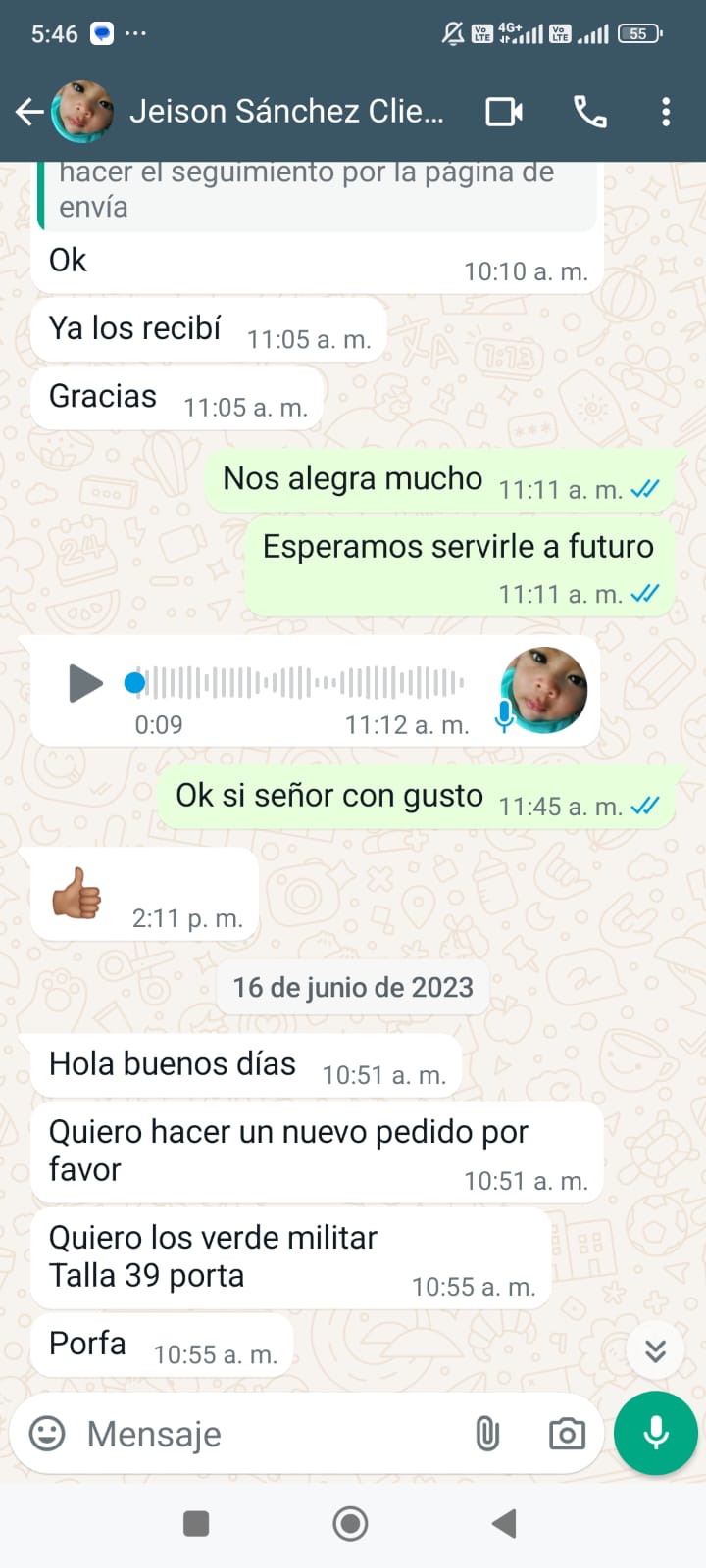The width and height of the screenshot is (706, 1568).
Task: Start a video call with Jeison
Action: coord(504,112)
